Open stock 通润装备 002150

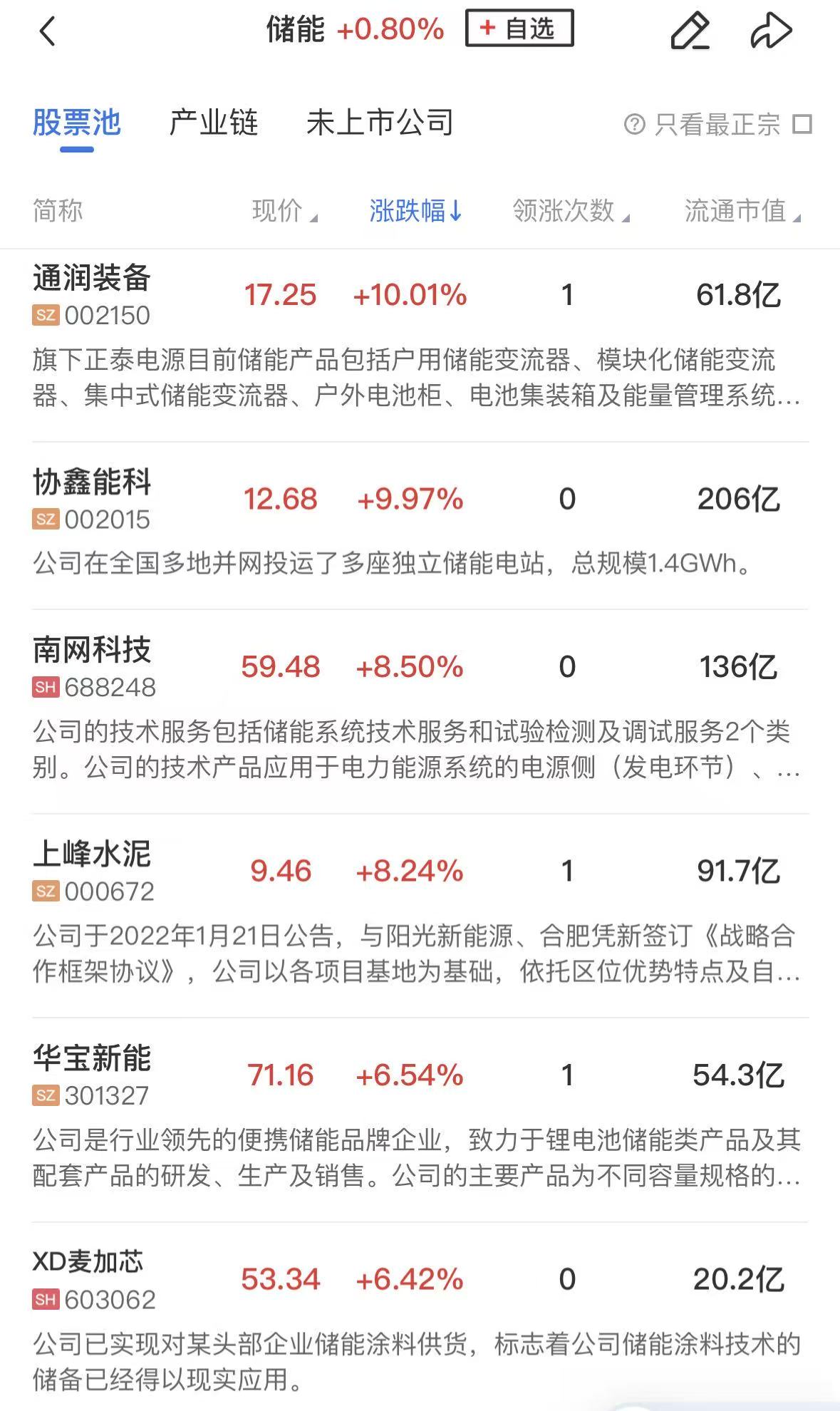91,294
